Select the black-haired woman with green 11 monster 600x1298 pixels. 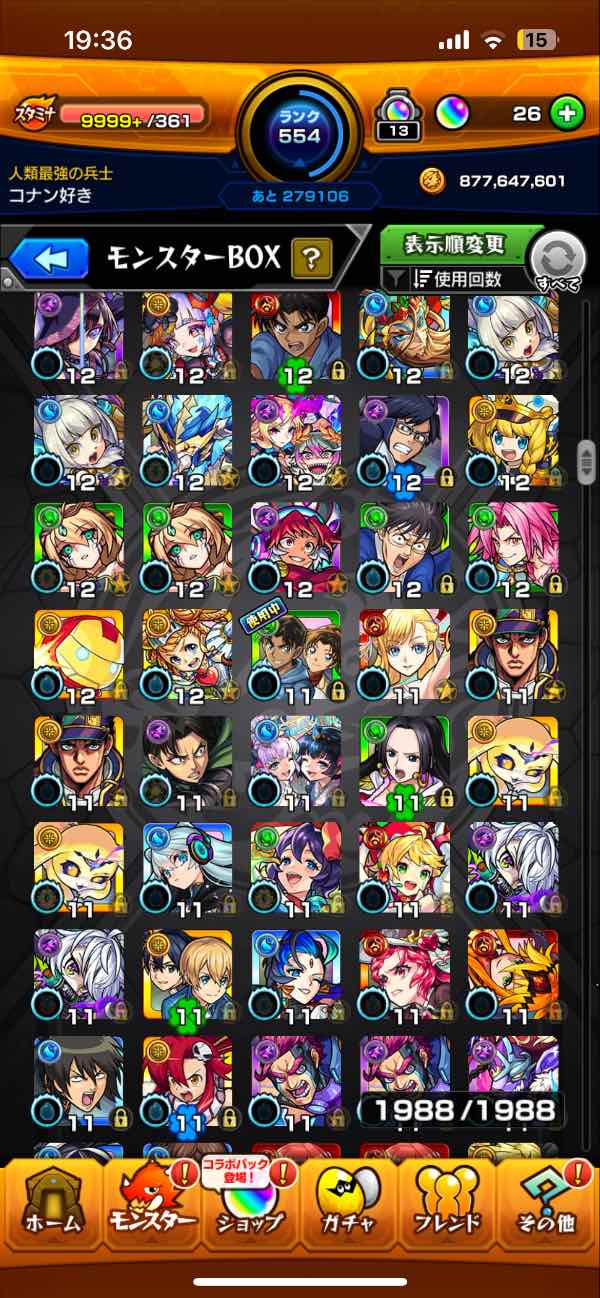404,762
